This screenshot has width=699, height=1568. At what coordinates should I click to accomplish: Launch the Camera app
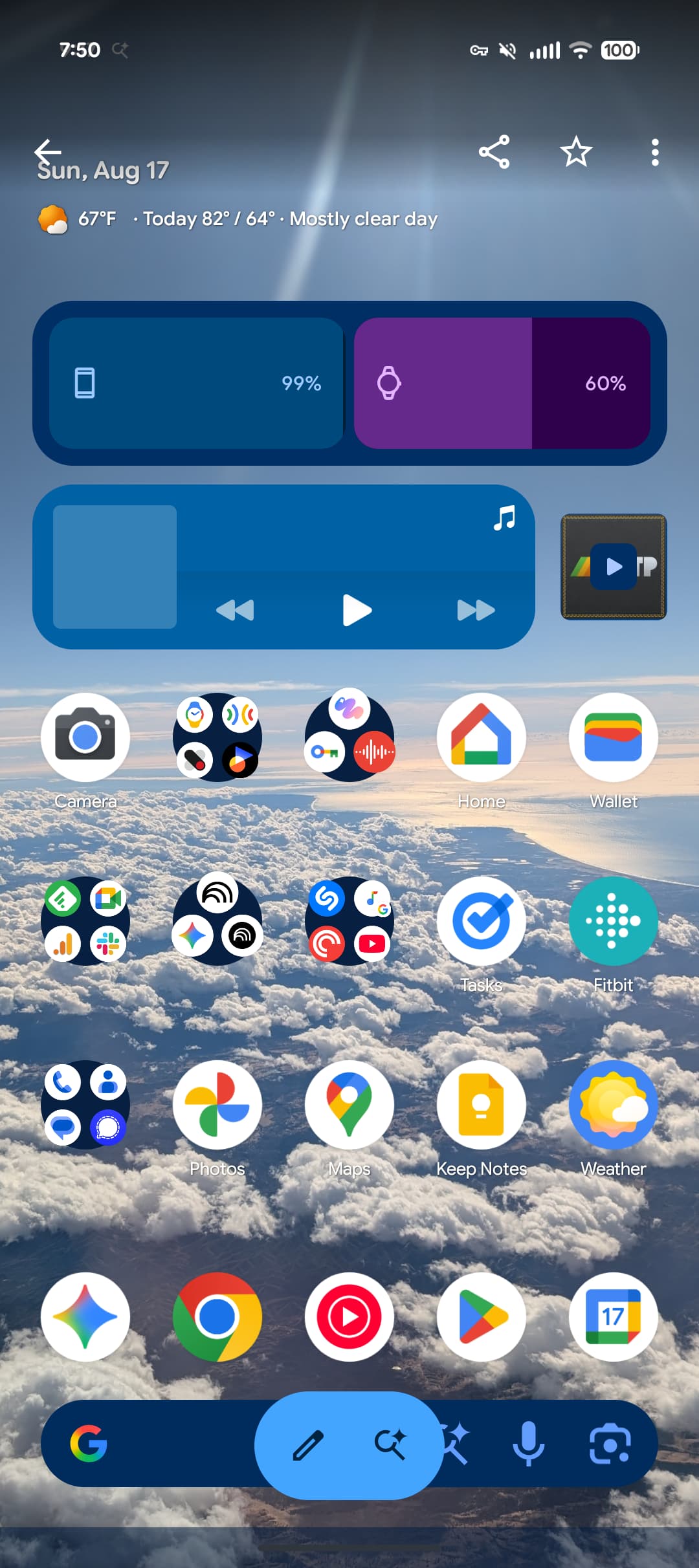coord(85,737)
